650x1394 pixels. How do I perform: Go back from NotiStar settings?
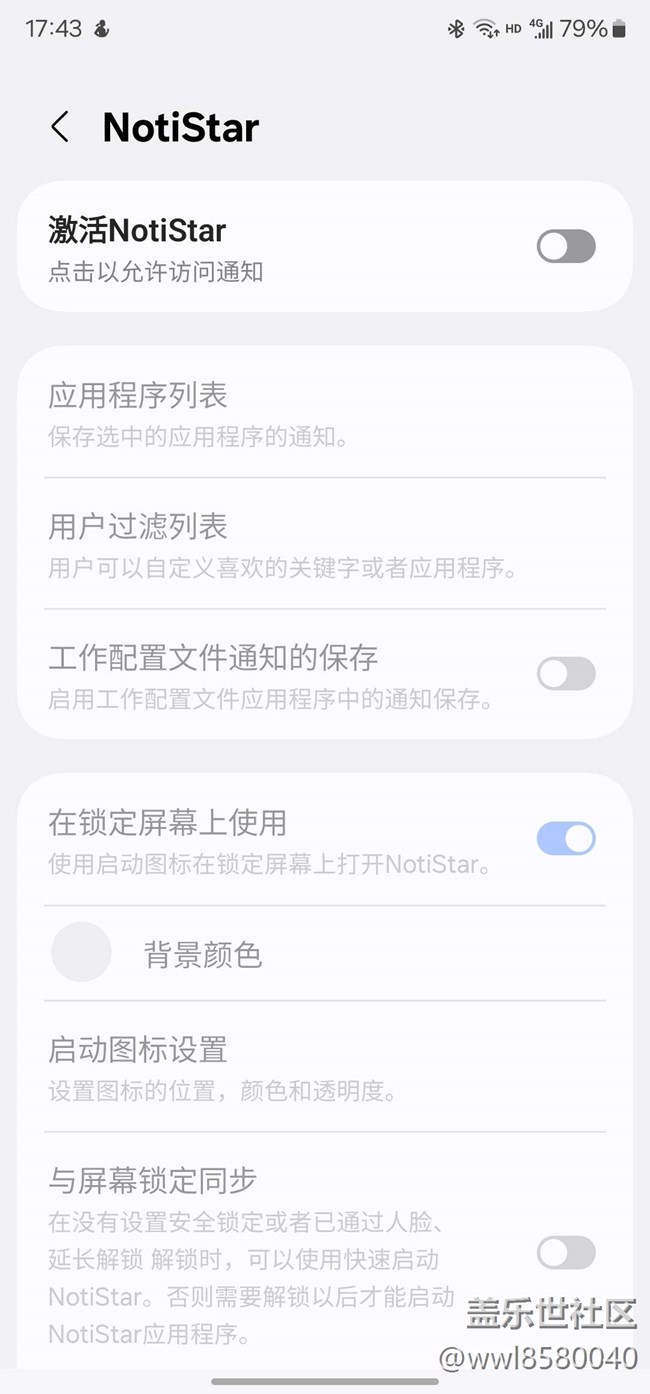click(x=60, y=128)
